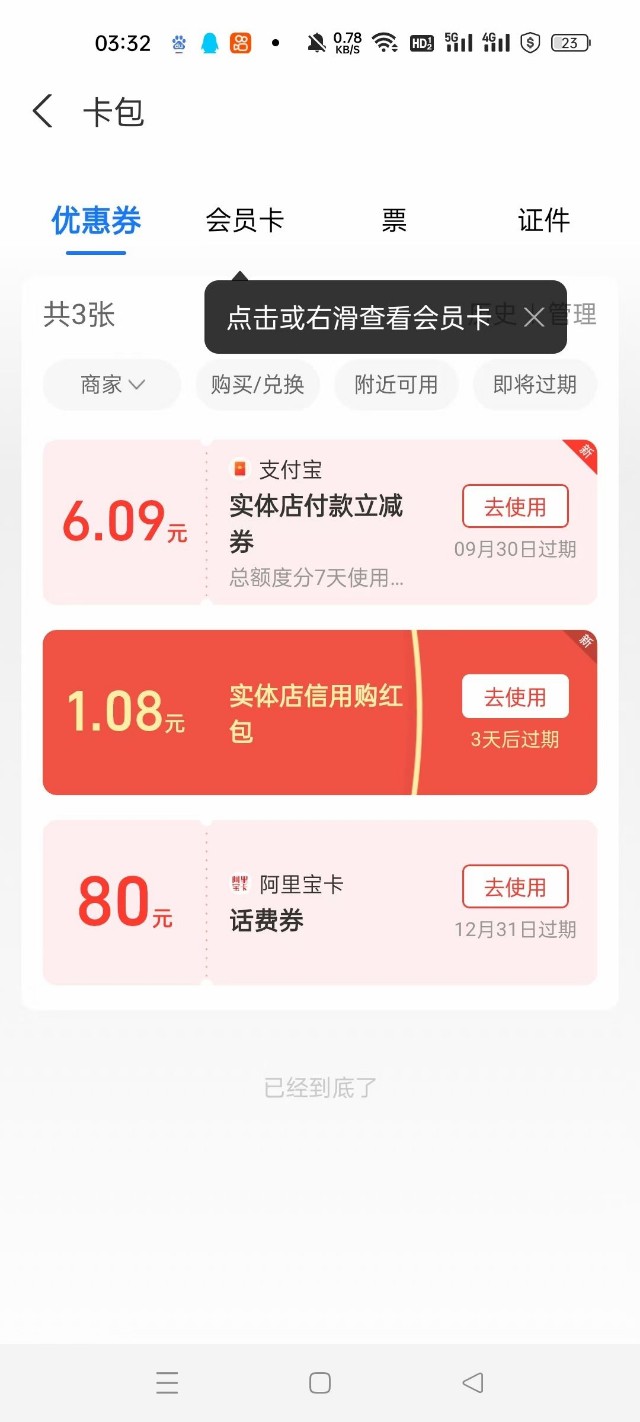Apply the 附近可用 filter chip
Image resolution: width=640 pixels, height=1422 pixels.
click(x=396, y=385)
